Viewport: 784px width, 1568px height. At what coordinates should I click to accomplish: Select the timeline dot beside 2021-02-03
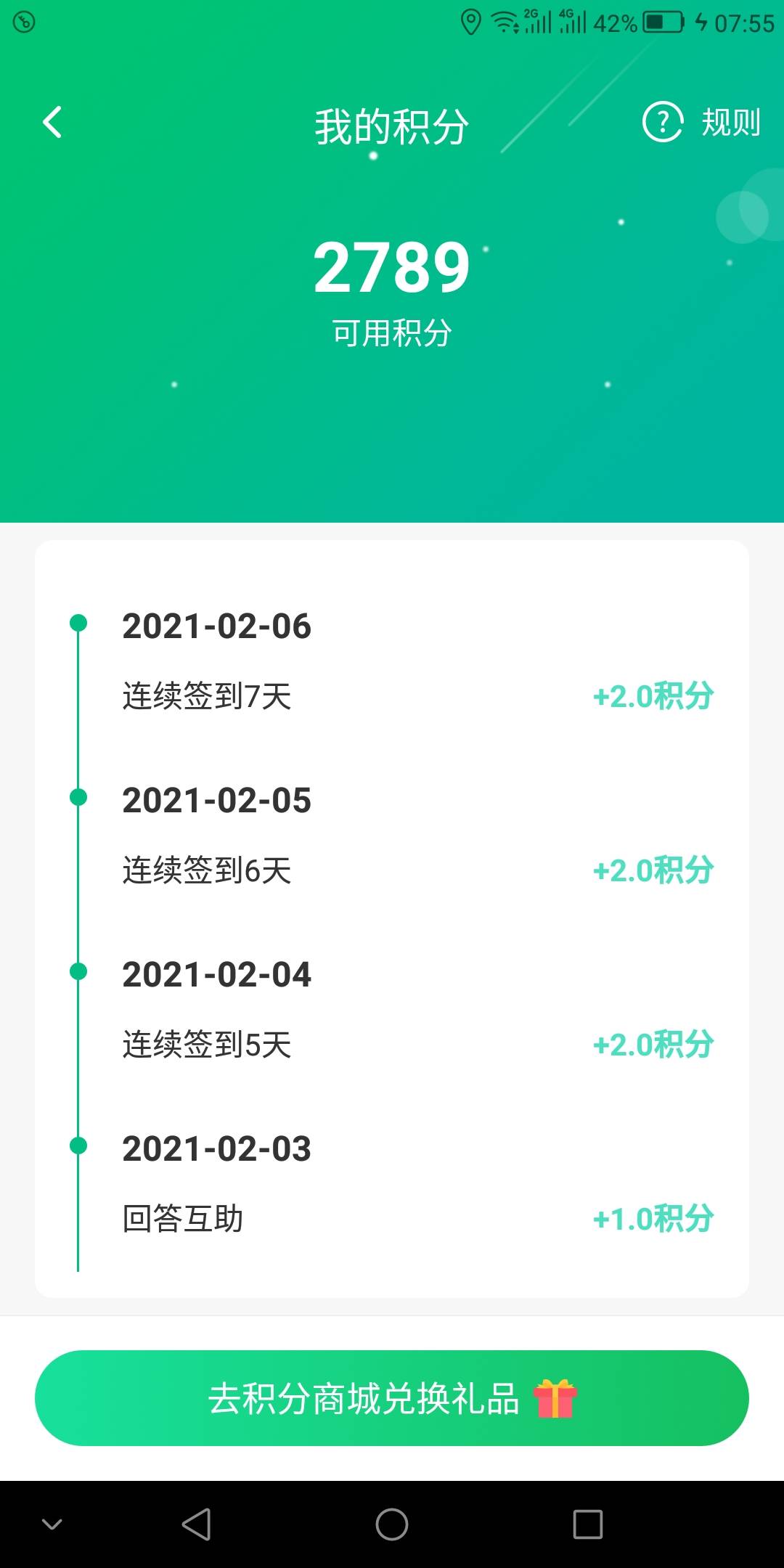(x=78, y=1146)
